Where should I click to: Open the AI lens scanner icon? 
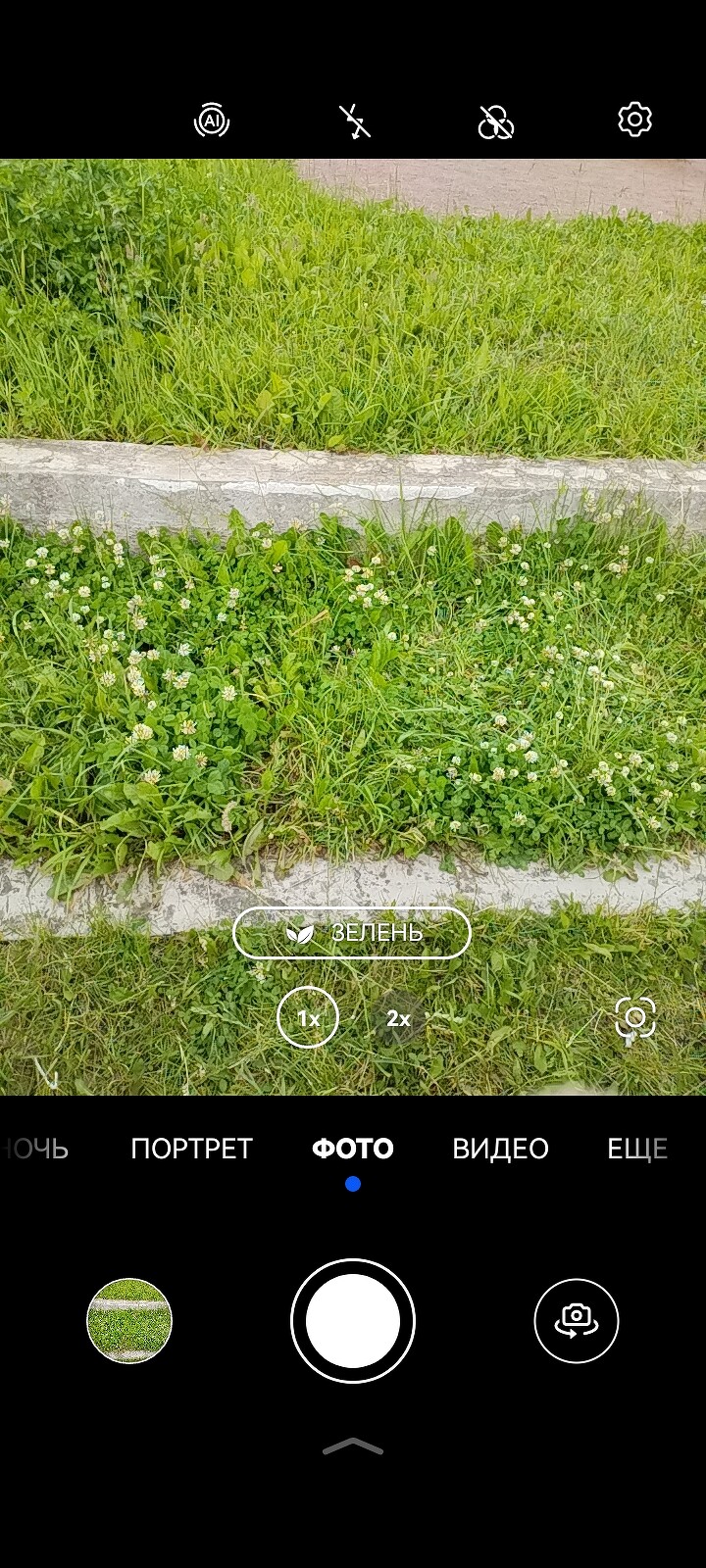[x=634, y=1018]
